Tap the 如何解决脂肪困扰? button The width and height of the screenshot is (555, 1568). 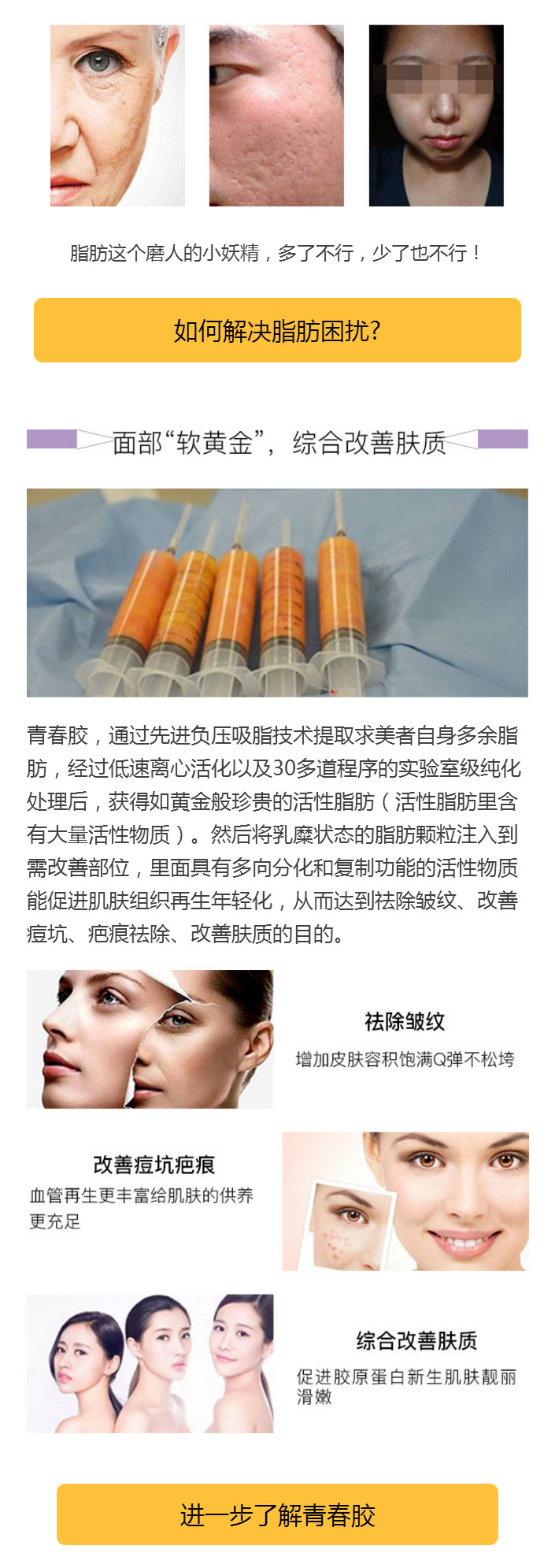pyautogui.click(x=277, y=330)
